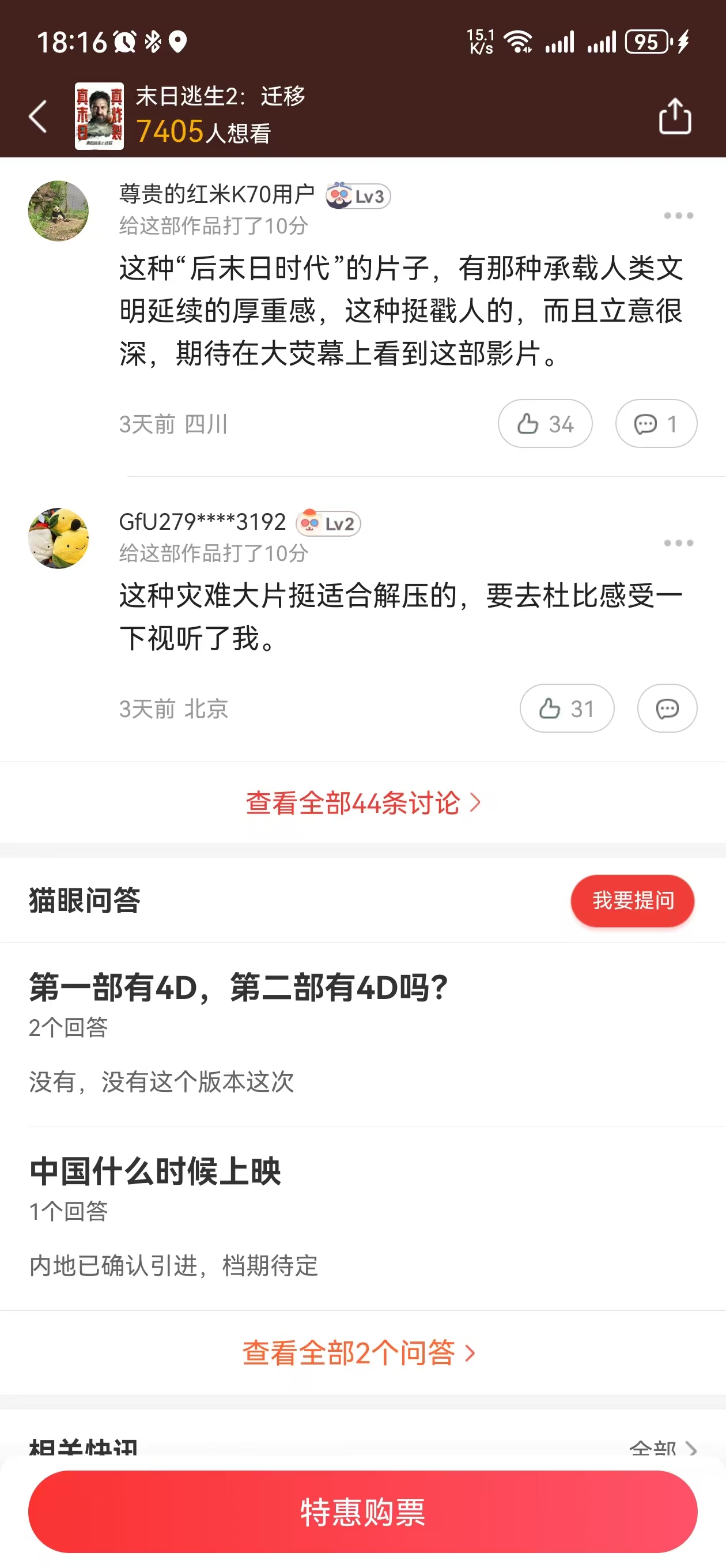Image resolution: width=726 pixels, height=1568 pixels.
Task: Open comment replies showing 1 reply
Action: point(656,424)
